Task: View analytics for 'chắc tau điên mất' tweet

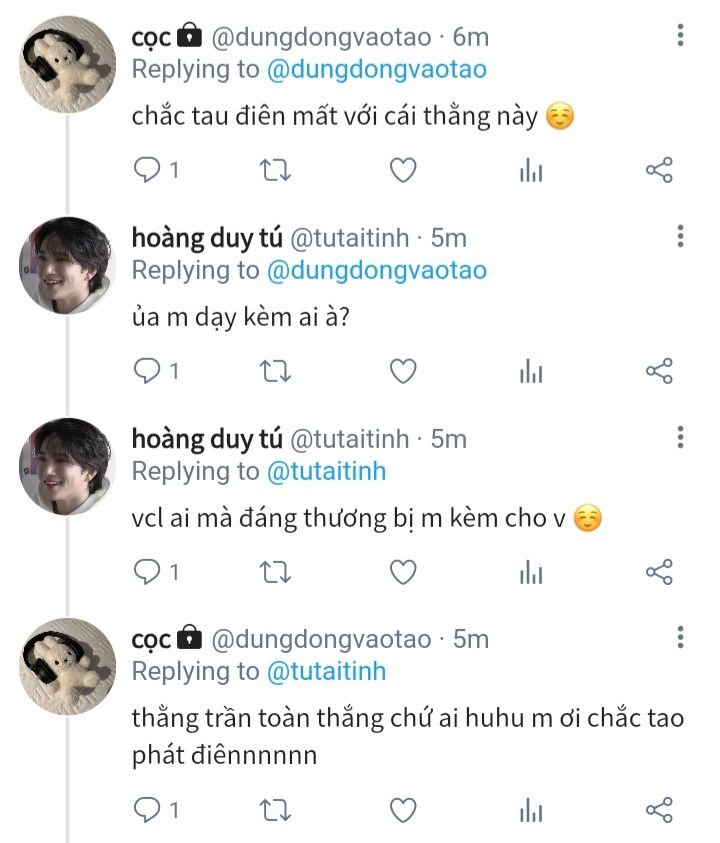Action: [x=530, y=171]
